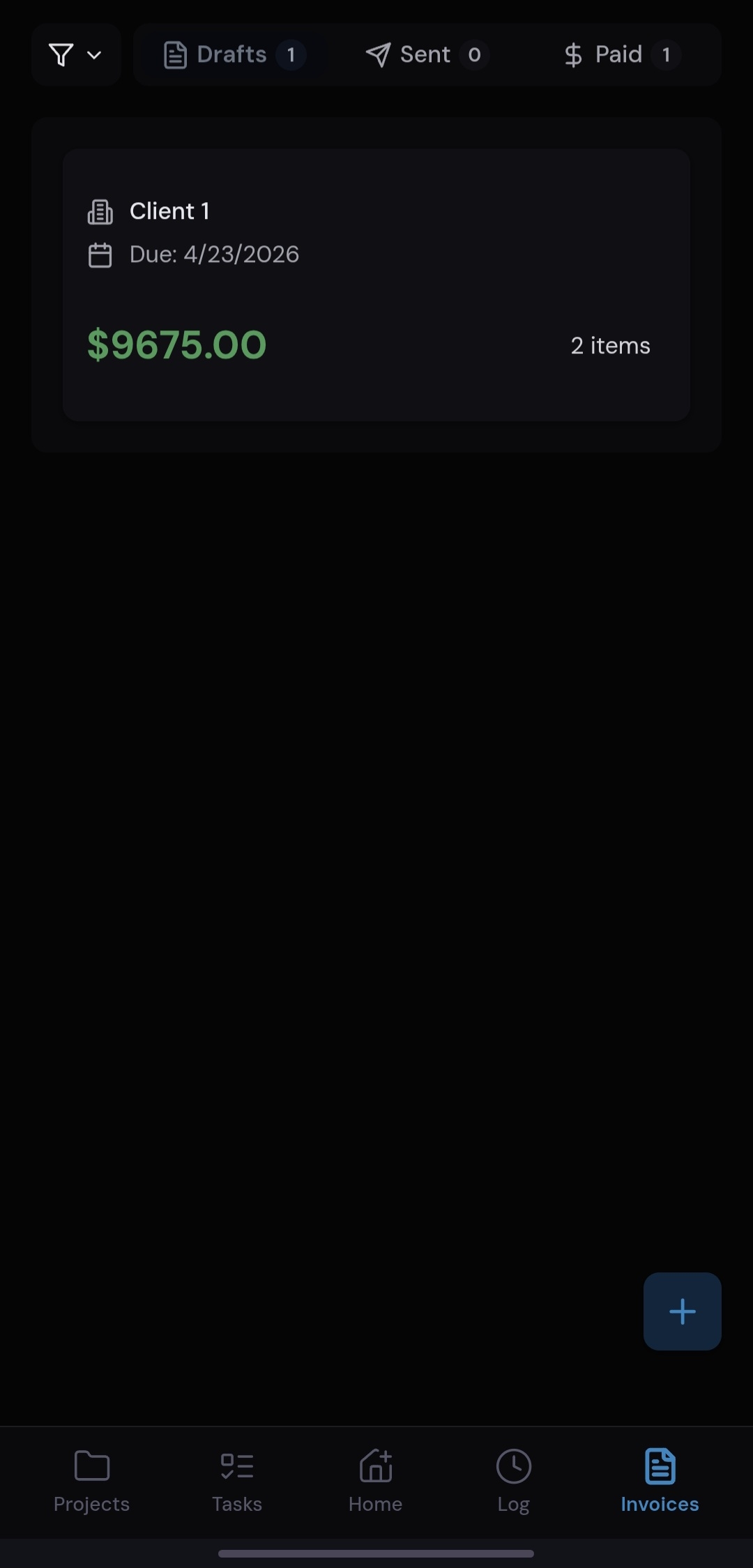Open the filter dropdown
753x1568 pixels.
pyautogui.click(x=76, y=54)
